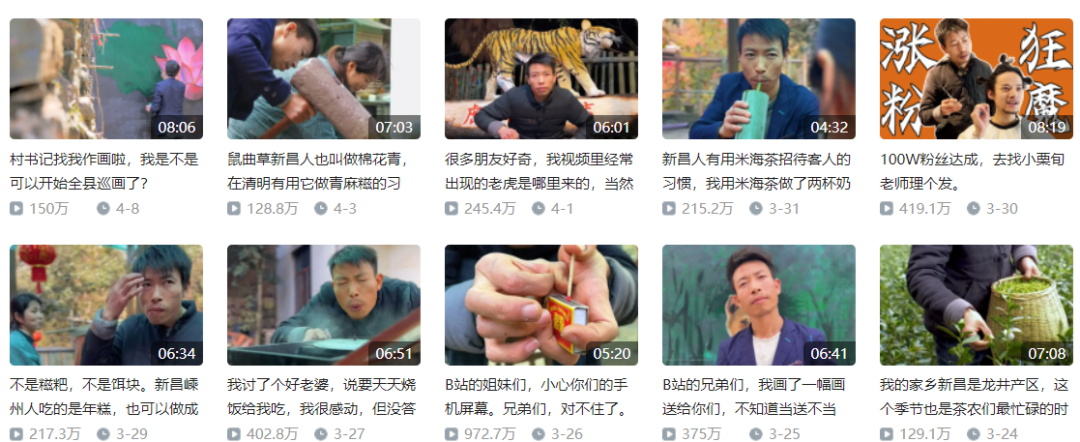Open title link 我的家乡新昌是龙井产区
1080x442 pixels.
click(975, 396)
